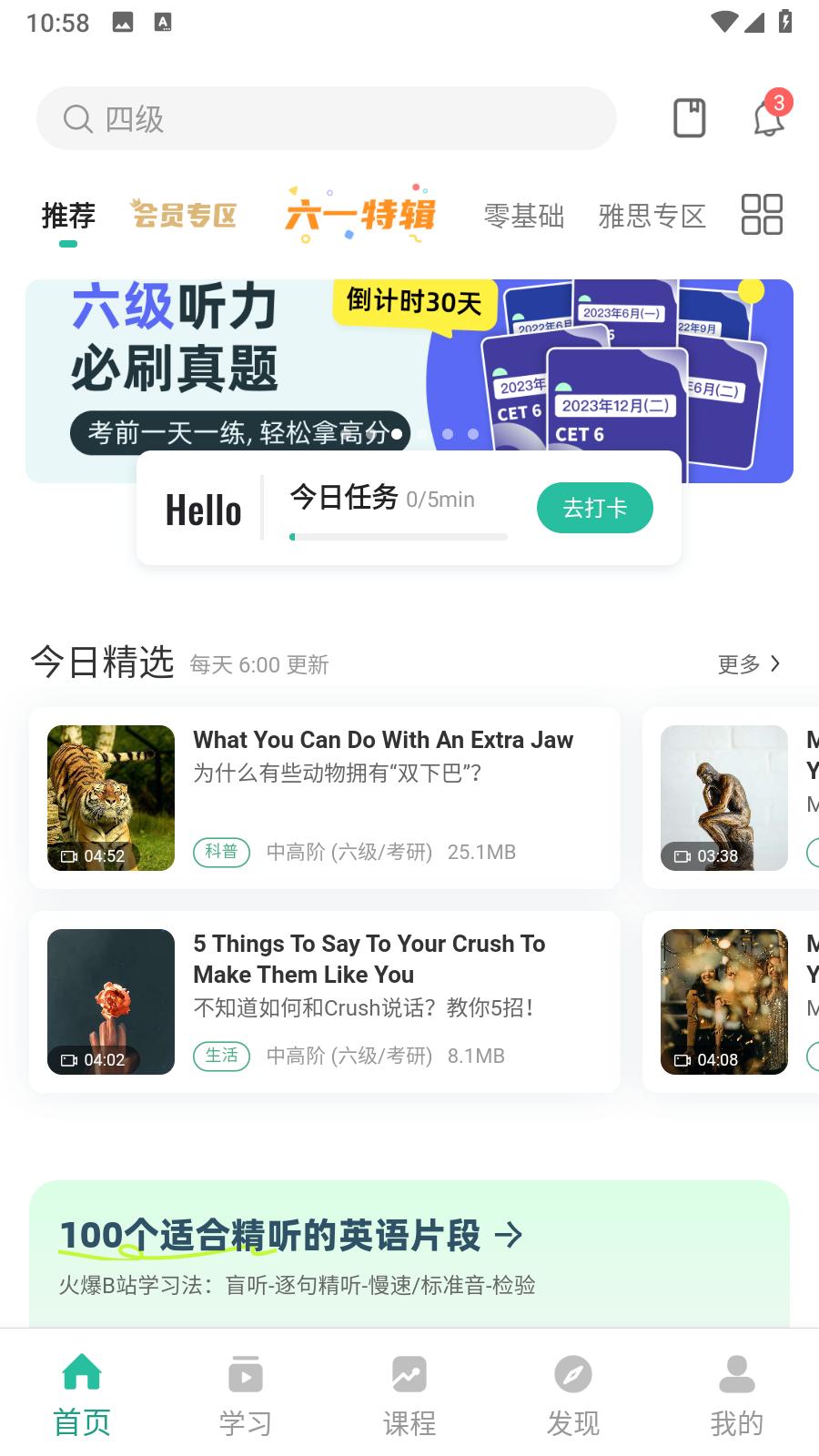819x1456 pixels.
Task: Switch to the 会员专区 tab
Action: [183, 216]
